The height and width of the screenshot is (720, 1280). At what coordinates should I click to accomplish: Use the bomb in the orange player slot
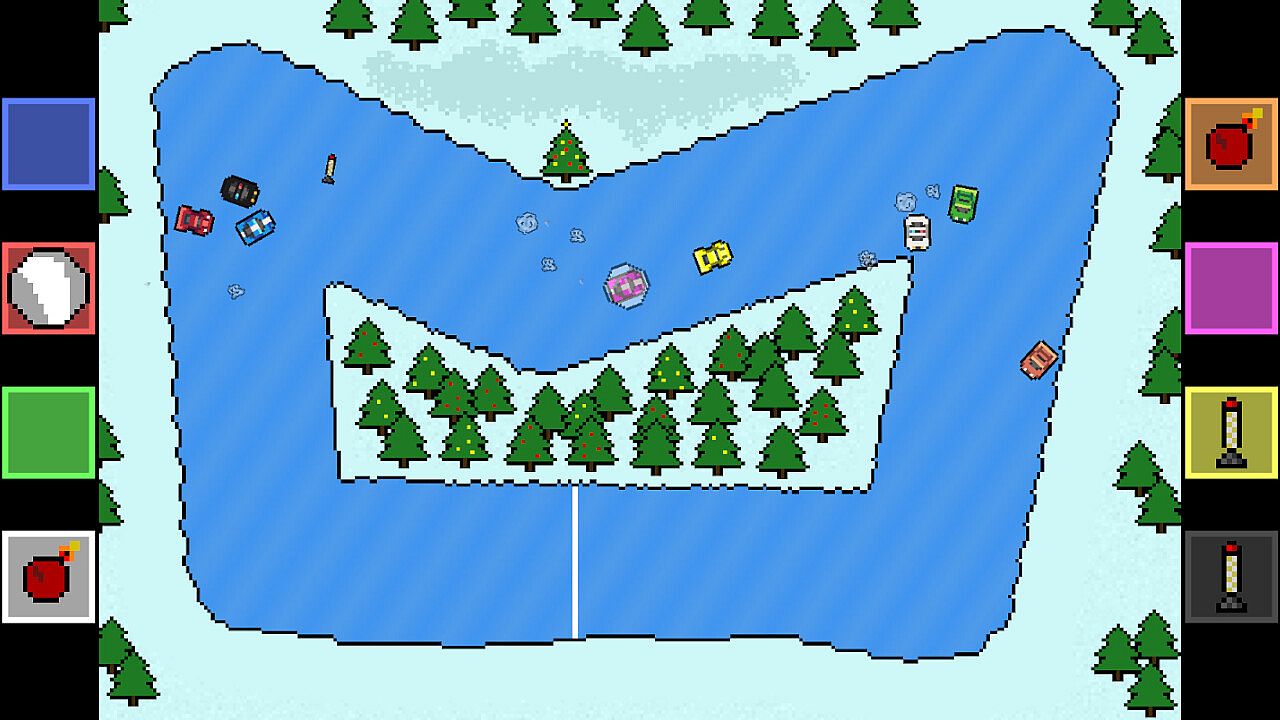coord(1231,144)
